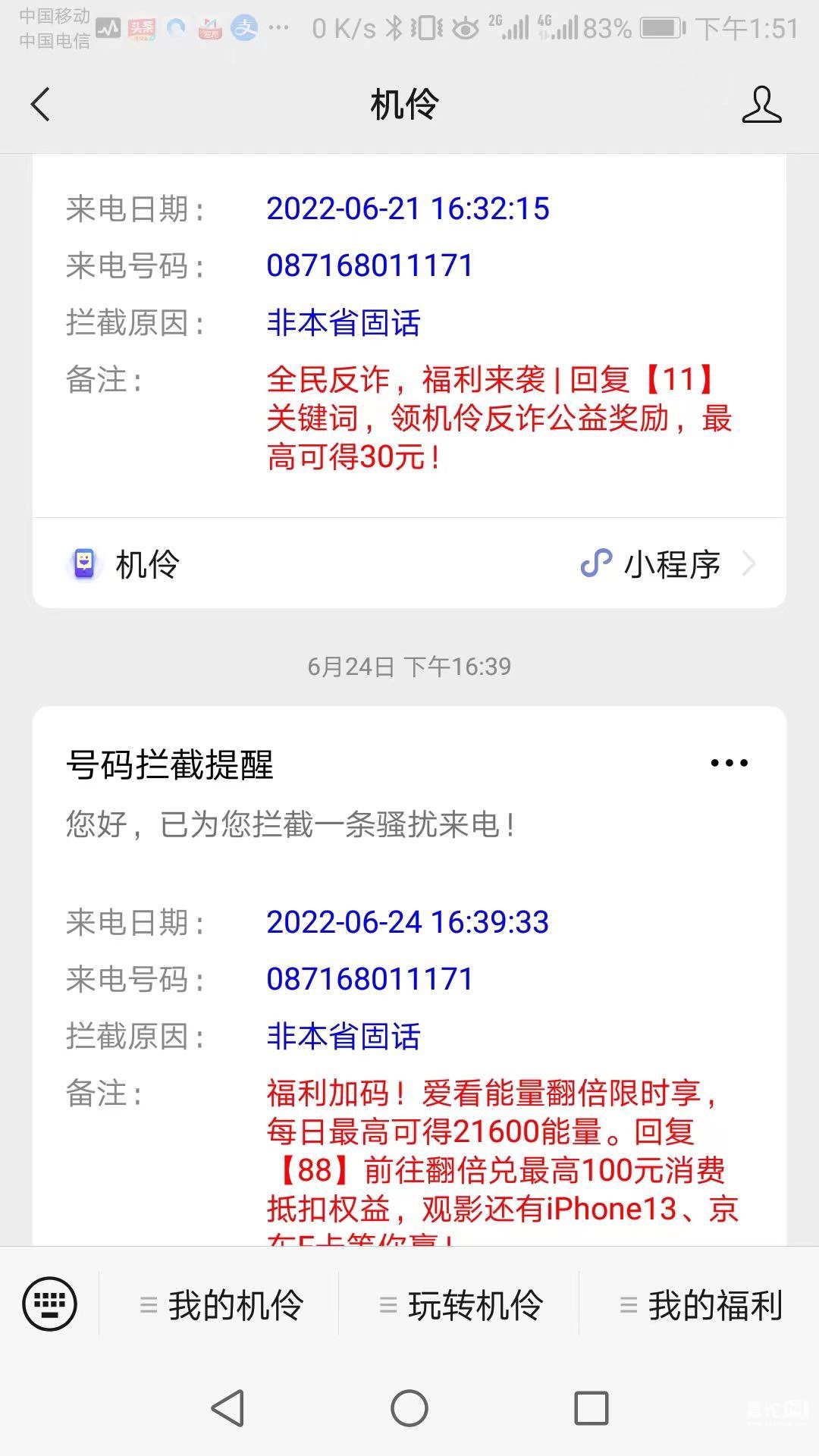819x1456 pixels.
Task: Open the 机伶 account profile icon
Action: (761, 105)
